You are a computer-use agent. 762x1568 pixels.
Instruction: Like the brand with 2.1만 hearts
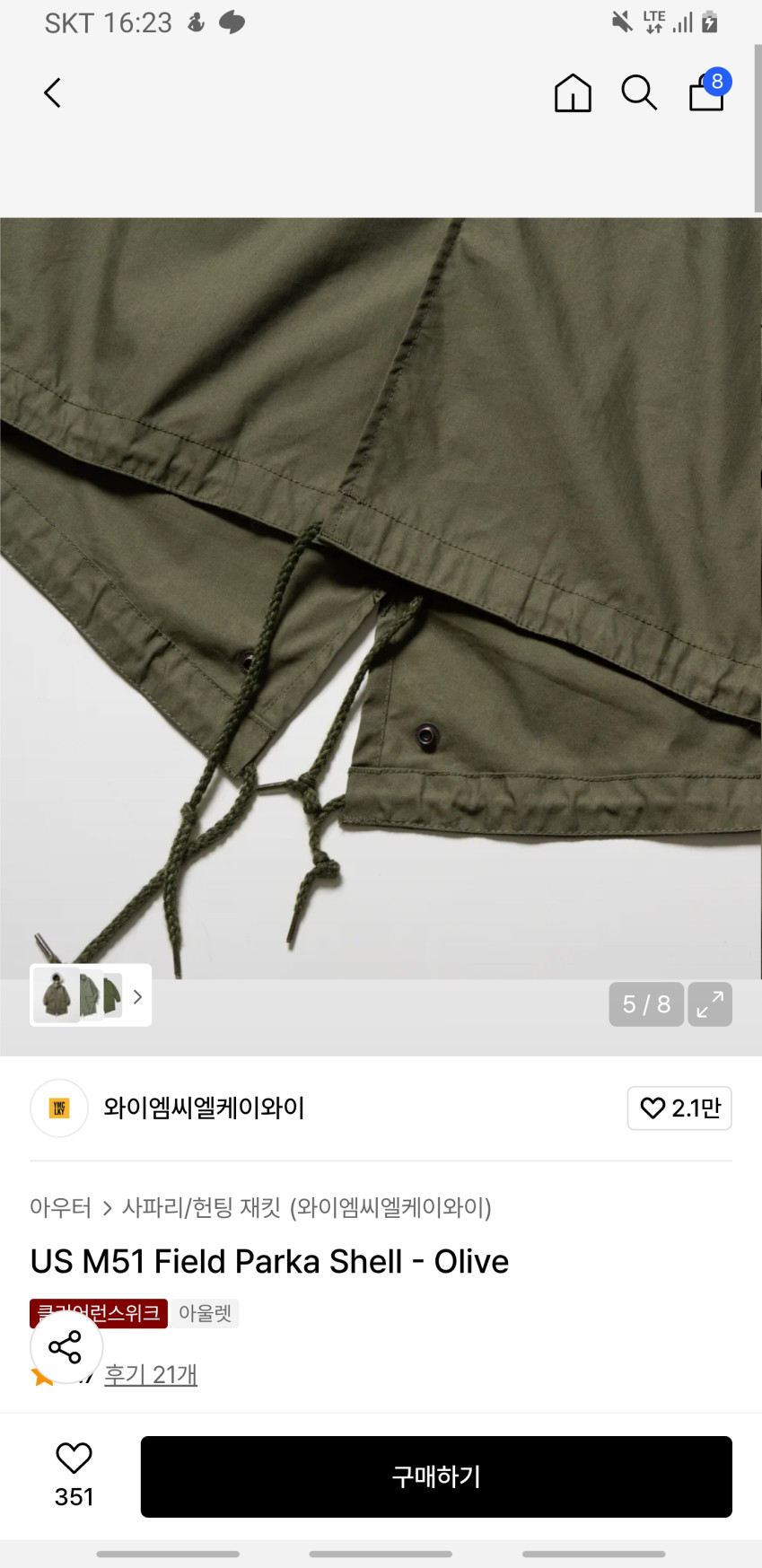click(679, 1108)
